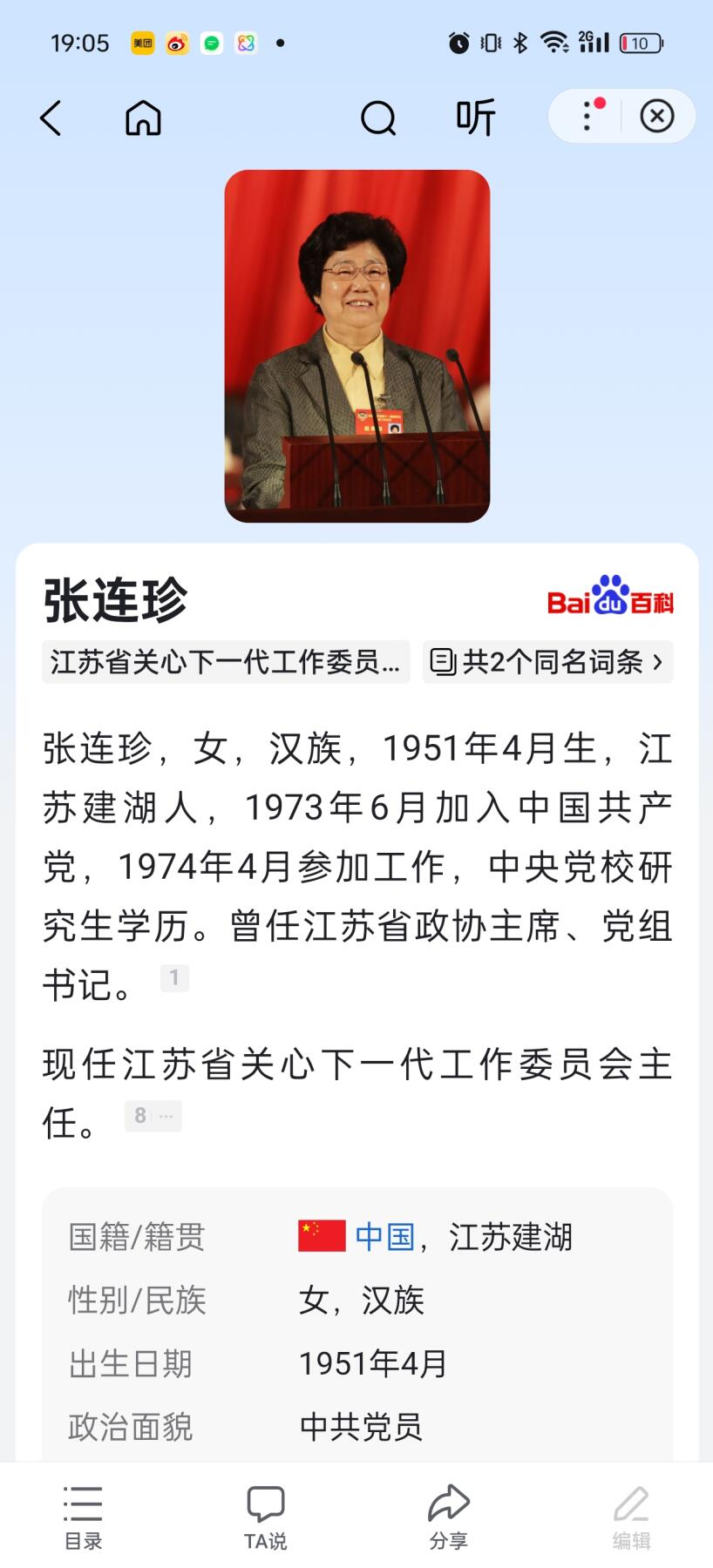The width and height of the screenshot is (713, 1568).
Task: Go back to the previous page
Action: (x=51, y=118)
